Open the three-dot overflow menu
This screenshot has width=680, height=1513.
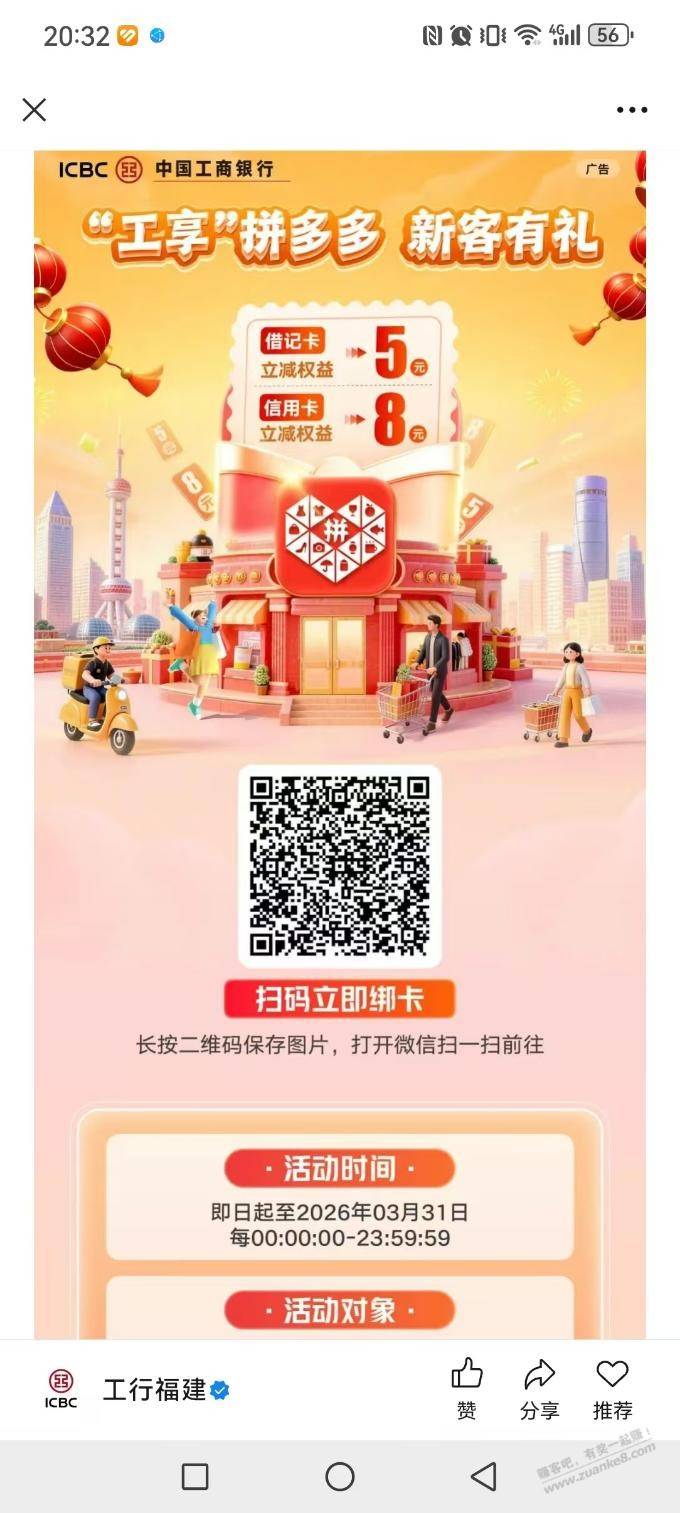(x=631, y=110)
